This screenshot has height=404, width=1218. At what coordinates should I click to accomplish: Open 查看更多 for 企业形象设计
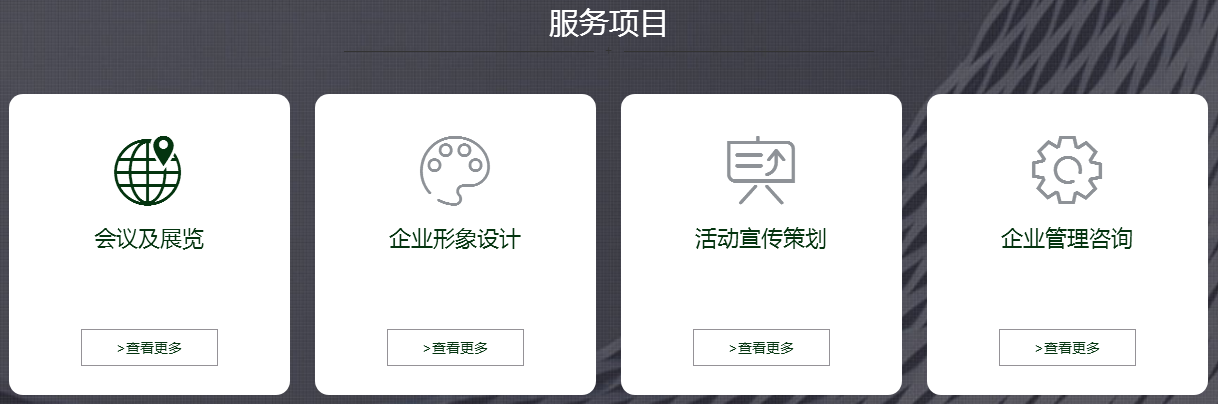point(455,347)
